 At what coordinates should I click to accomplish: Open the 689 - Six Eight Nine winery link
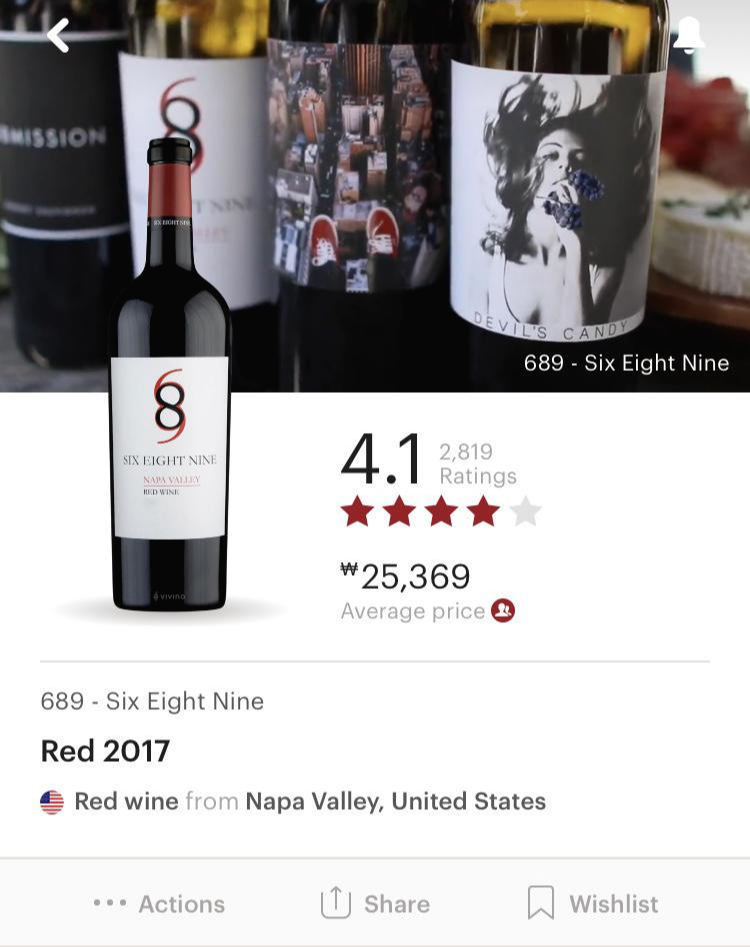[x=152, y=701]
